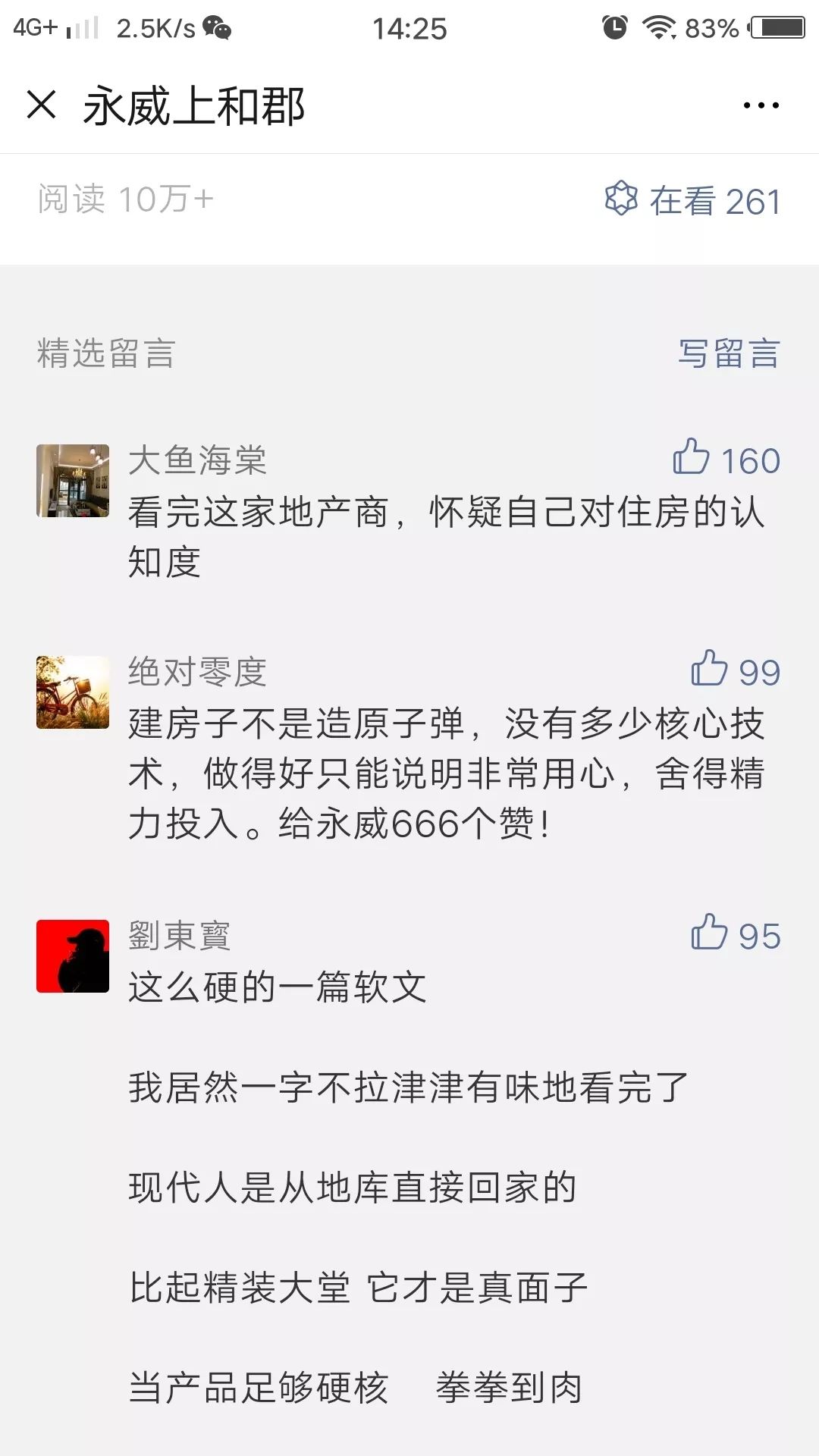Like 大鱼海棠's comment
Viewport: 819px width, 1456px height.
click(x=691, y=457)
